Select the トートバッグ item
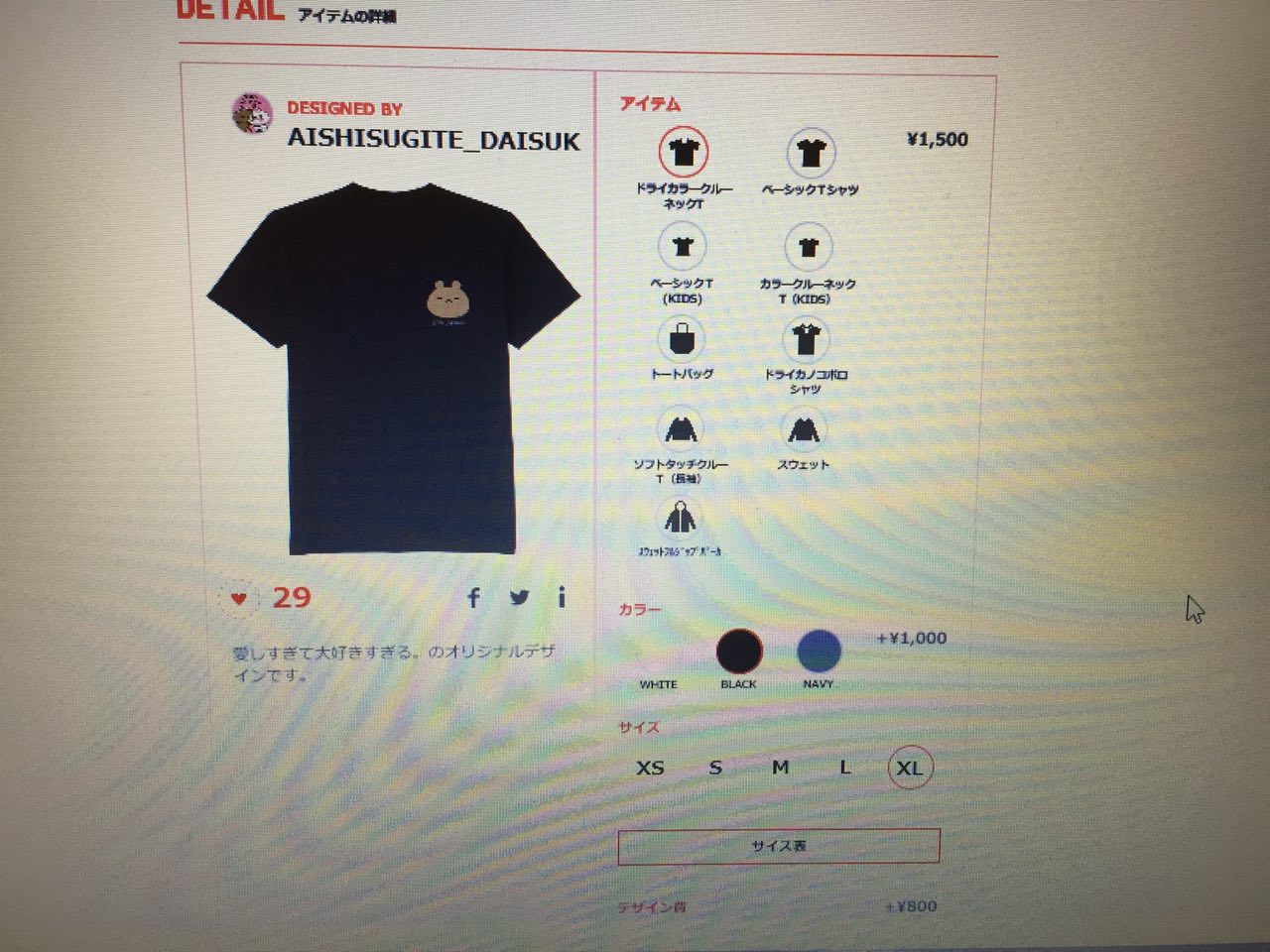 682,339
